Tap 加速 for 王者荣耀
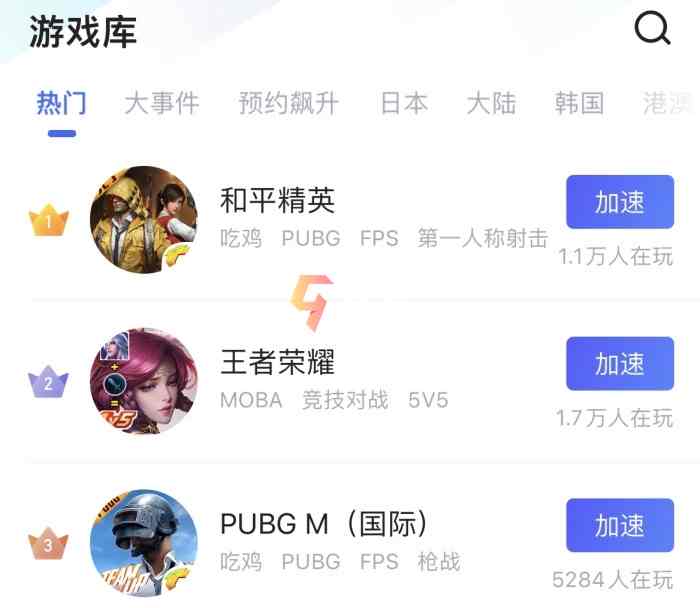This screenshot has height=608, width=700. (x=620, y=364)
